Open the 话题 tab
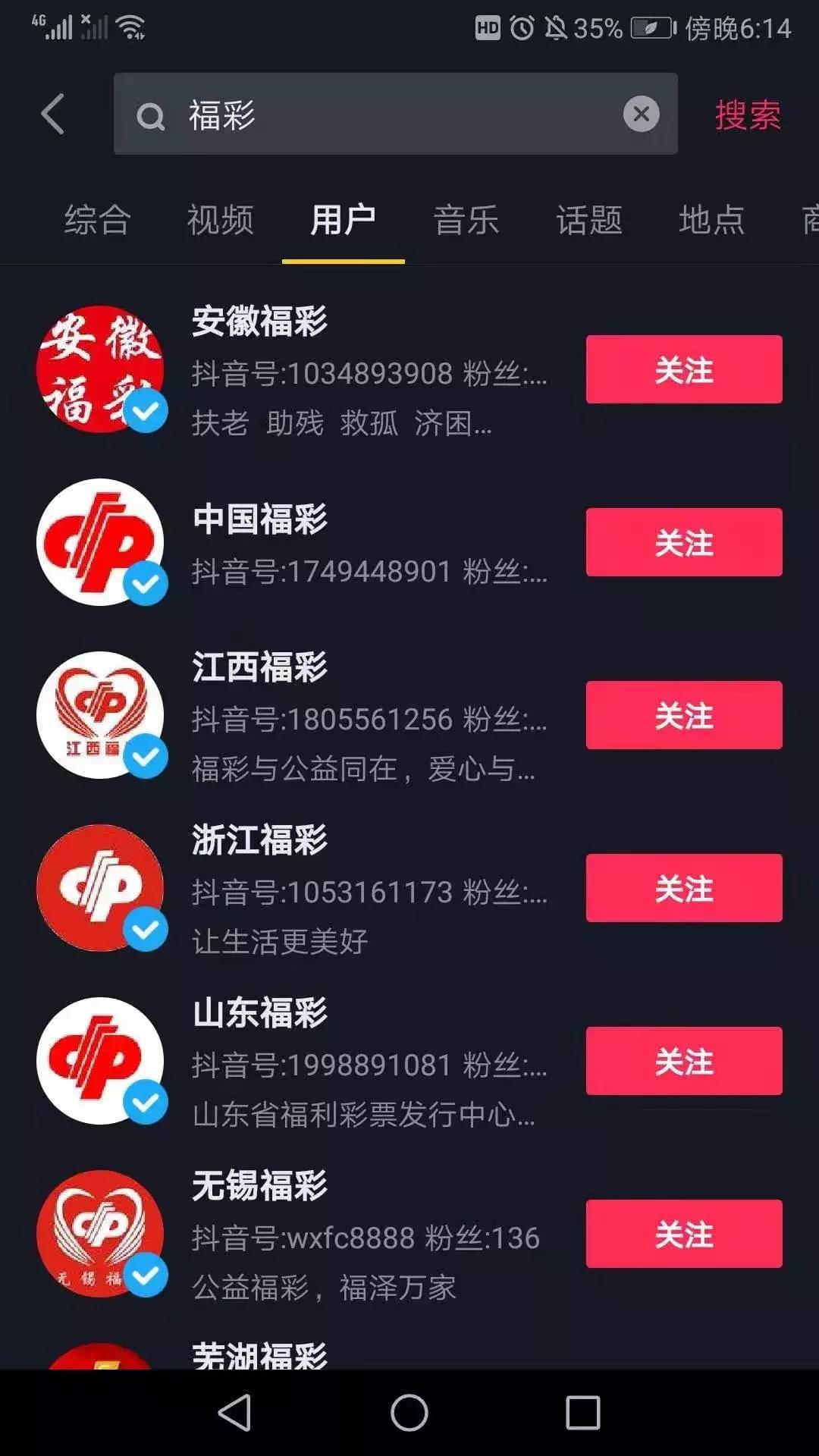 pos(589,221)
